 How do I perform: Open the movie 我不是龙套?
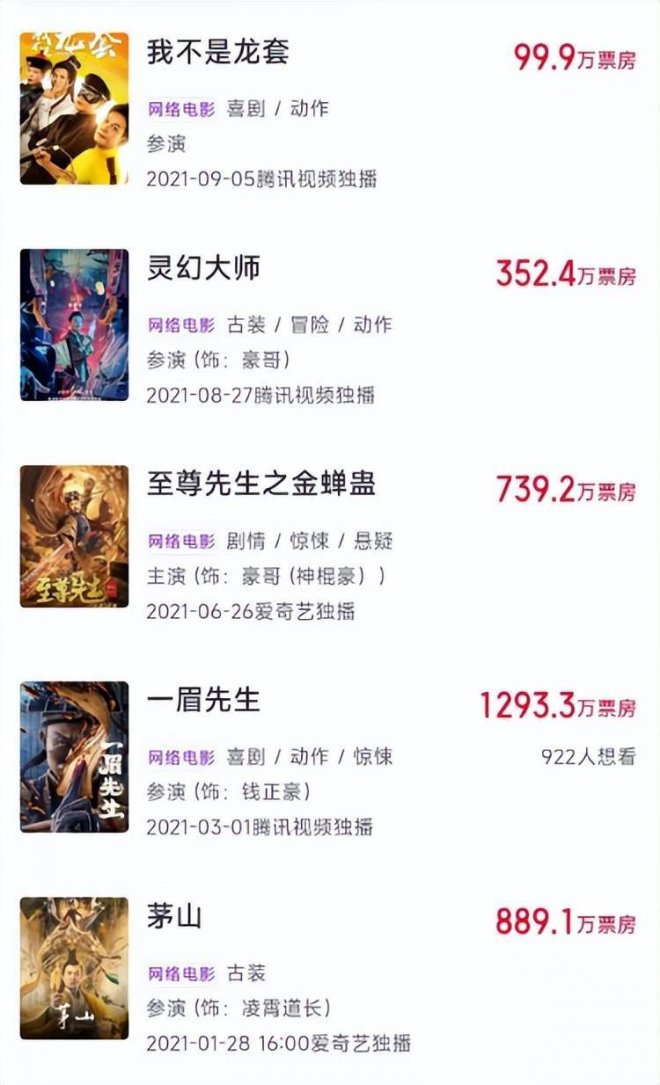[x=218, y=53]
